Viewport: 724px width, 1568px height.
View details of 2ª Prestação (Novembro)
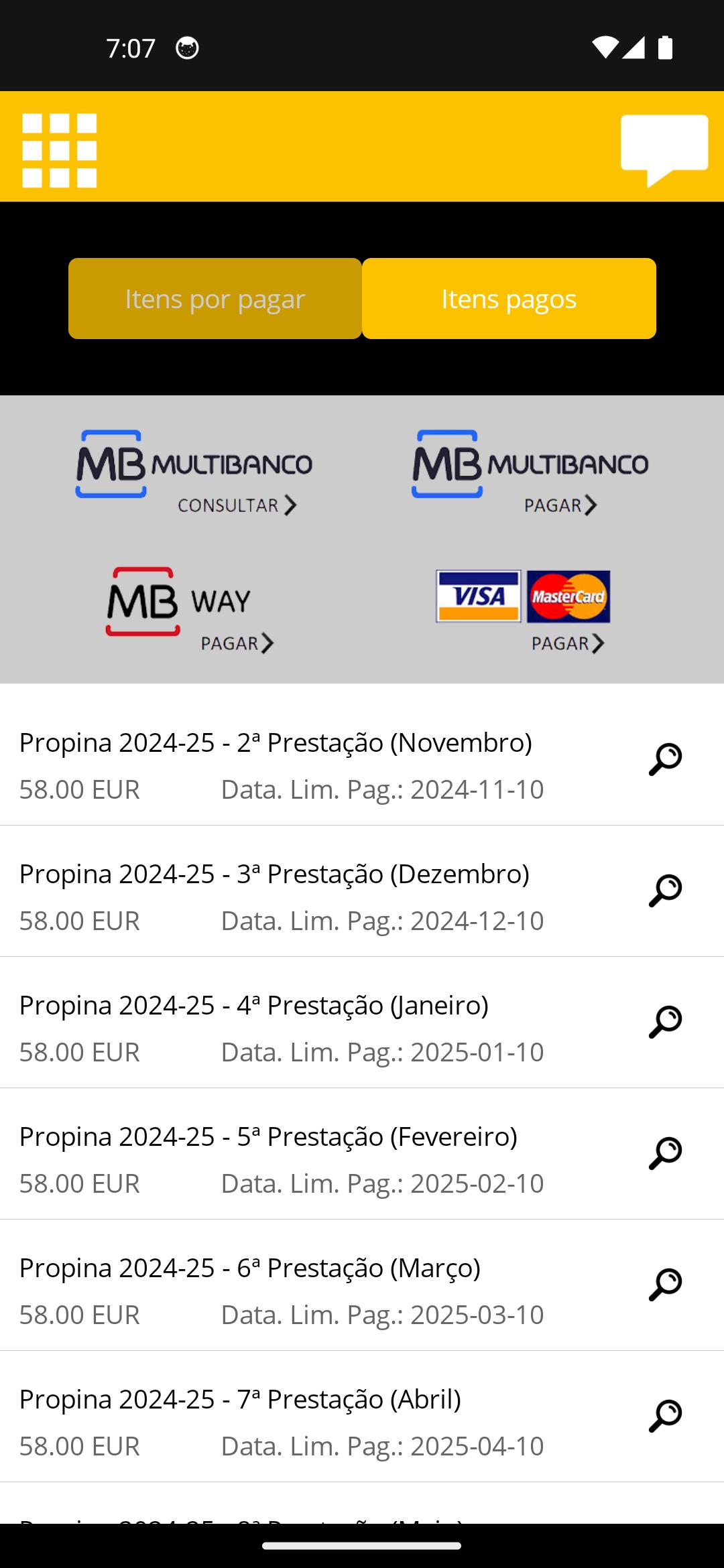[665, 759]
